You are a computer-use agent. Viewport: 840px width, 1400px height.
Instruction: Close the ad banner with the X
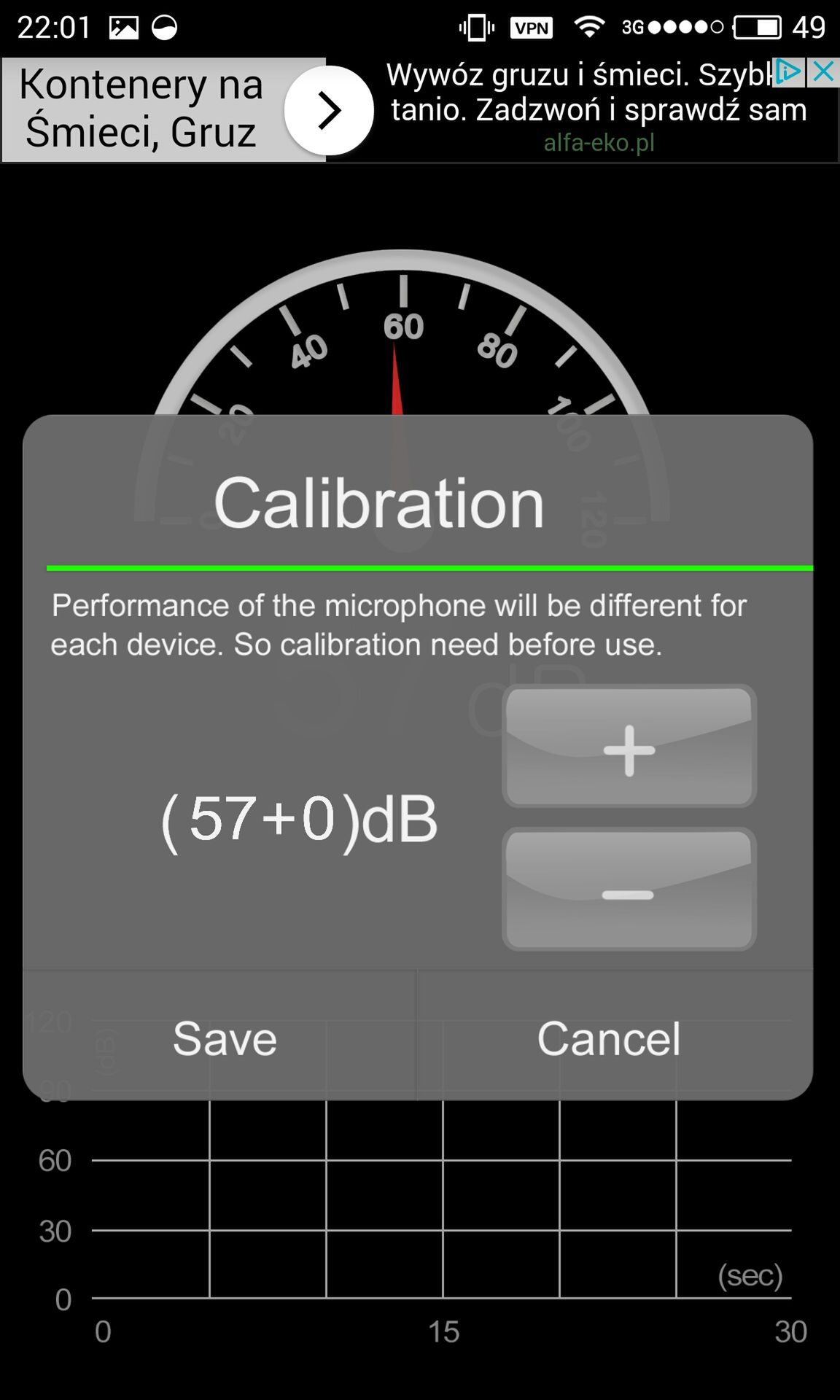(823, 72)
